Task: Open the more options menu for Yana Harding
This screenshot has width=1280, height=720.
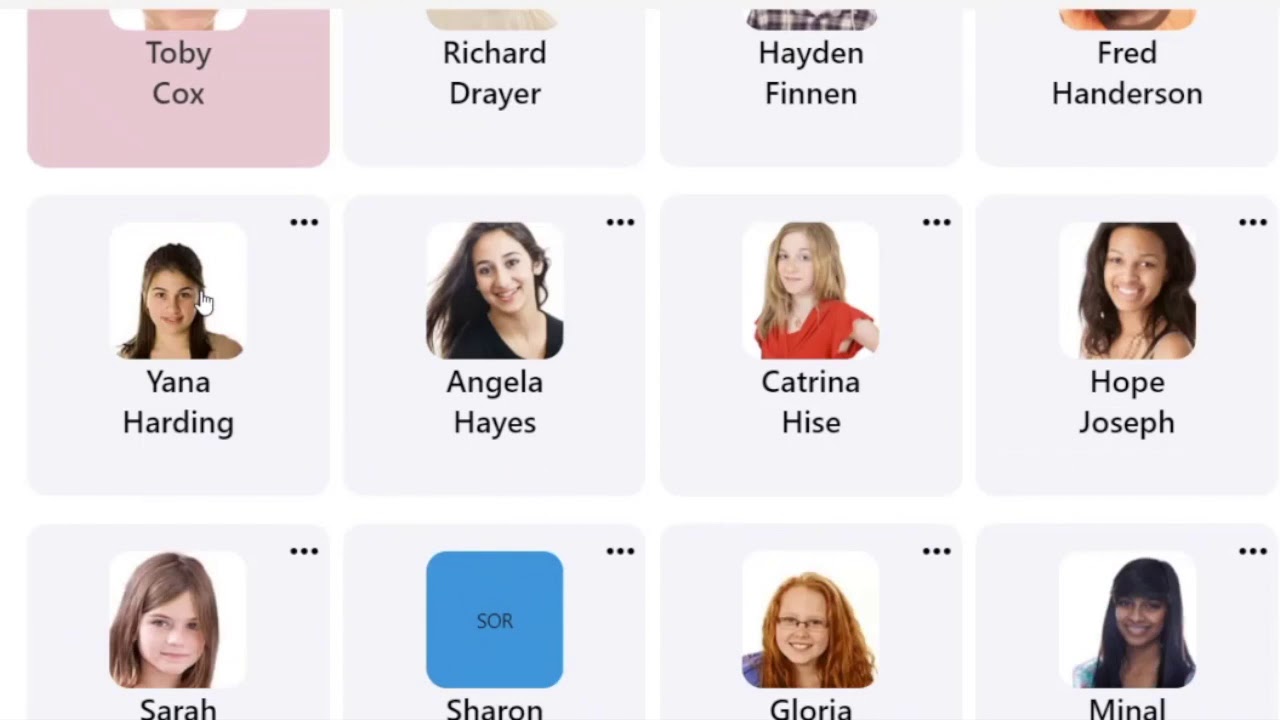Action: coord(304,222)
